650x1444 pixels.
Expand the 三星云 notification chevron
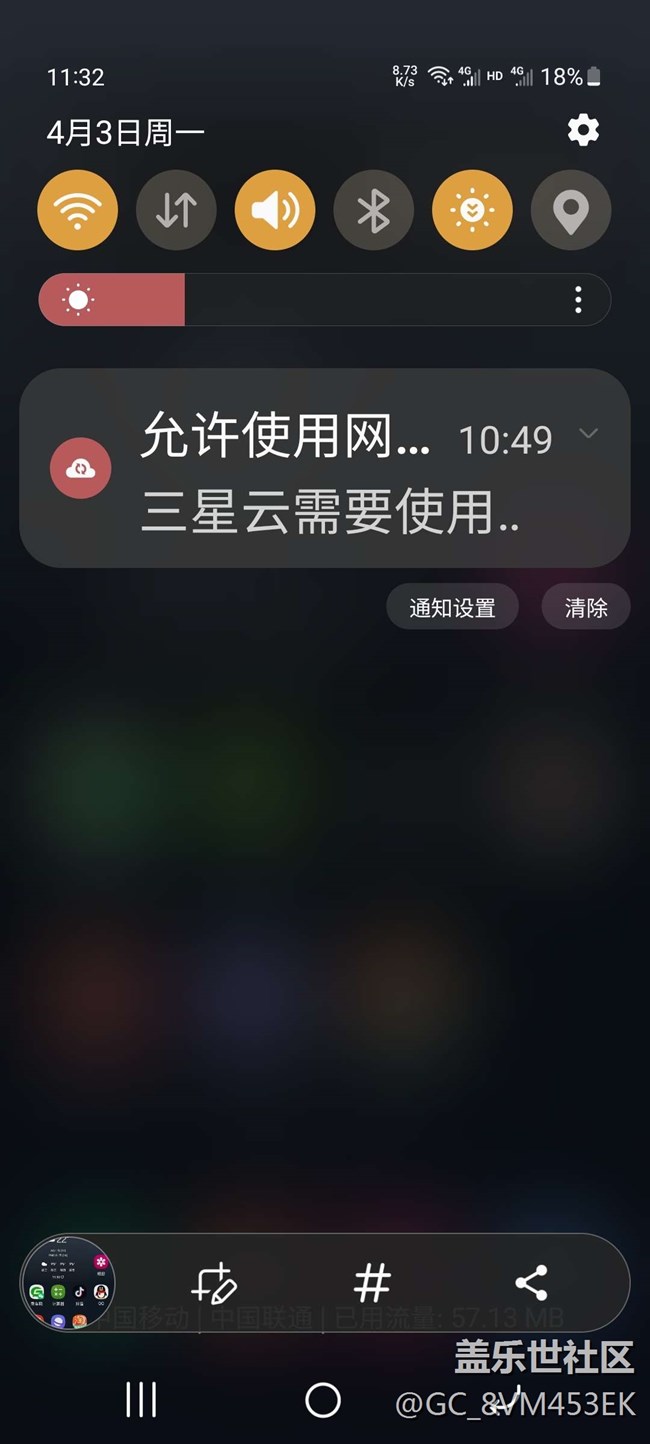tap(589, 434)
